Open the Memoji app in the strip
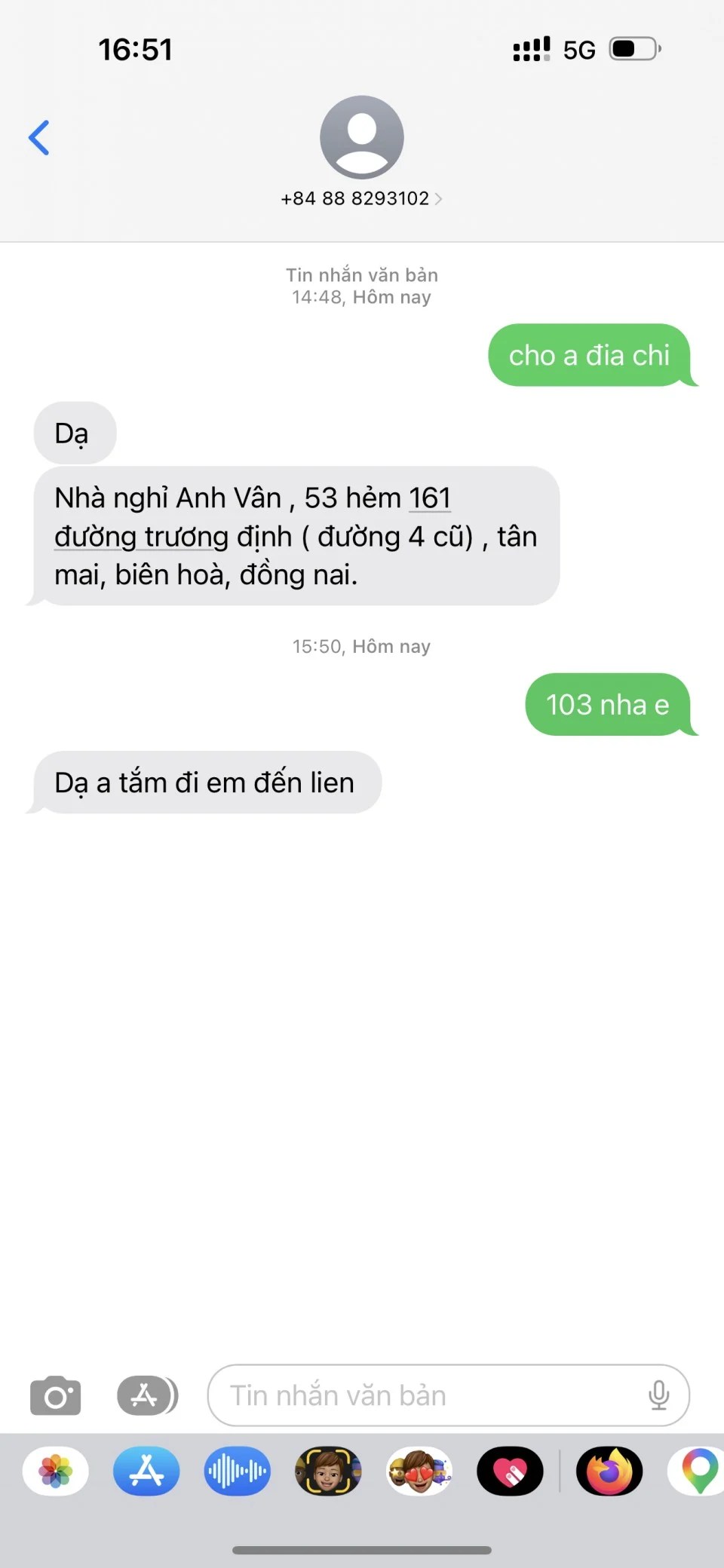This screenshot has height=1568, width=724. 328,1472
